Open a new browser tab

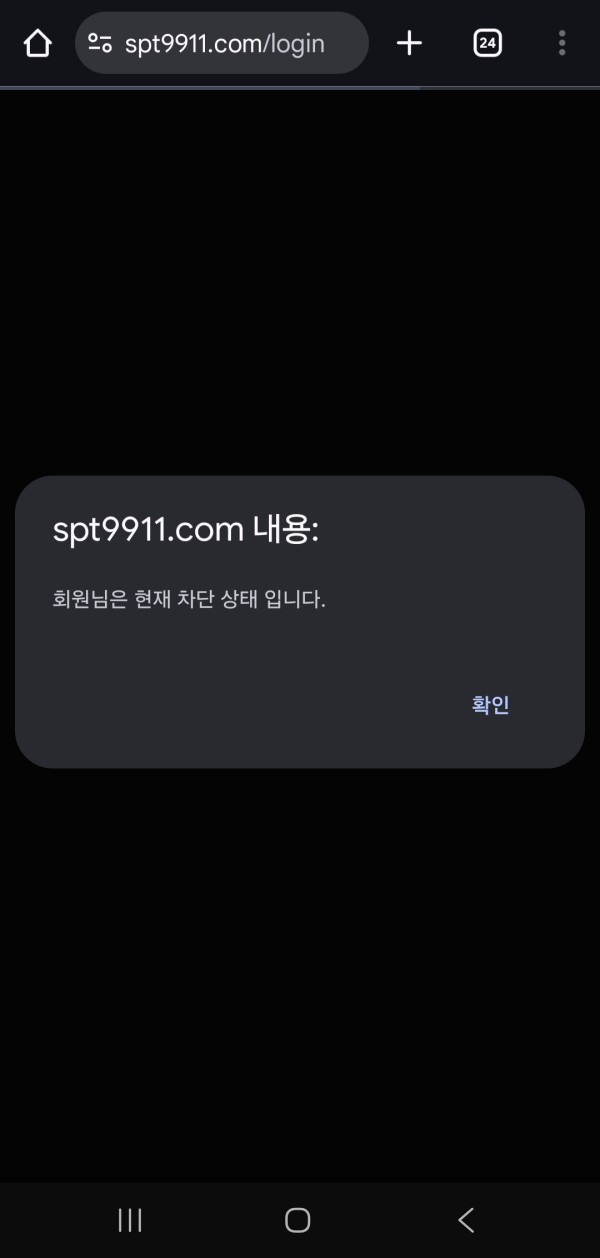coord(409,43)
